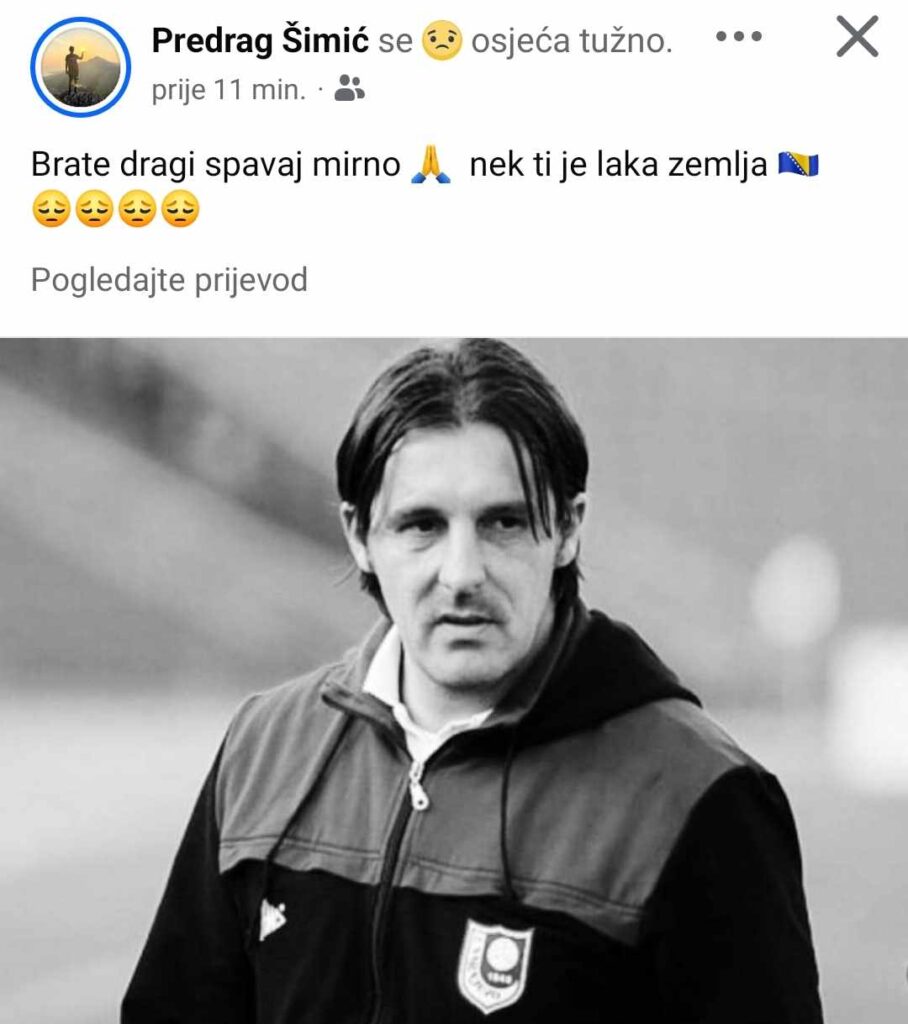The width and height of the screenshot is (908, 1024).
Task: Open the black-and-white photo in the post
Action: point(454,680)
